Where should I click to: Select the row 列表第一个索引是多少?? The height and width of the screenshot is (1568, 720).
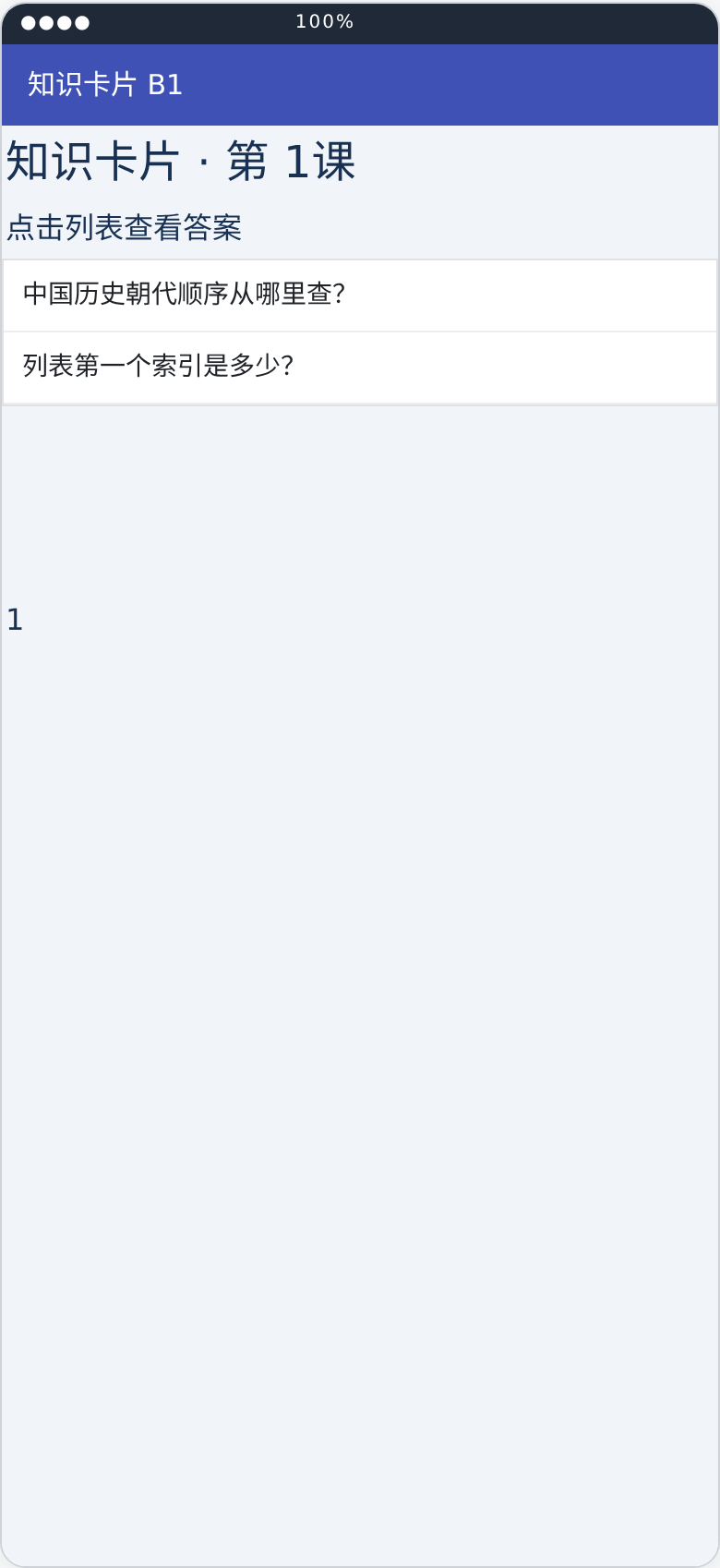pyautogui.click(x=360, y=368)
